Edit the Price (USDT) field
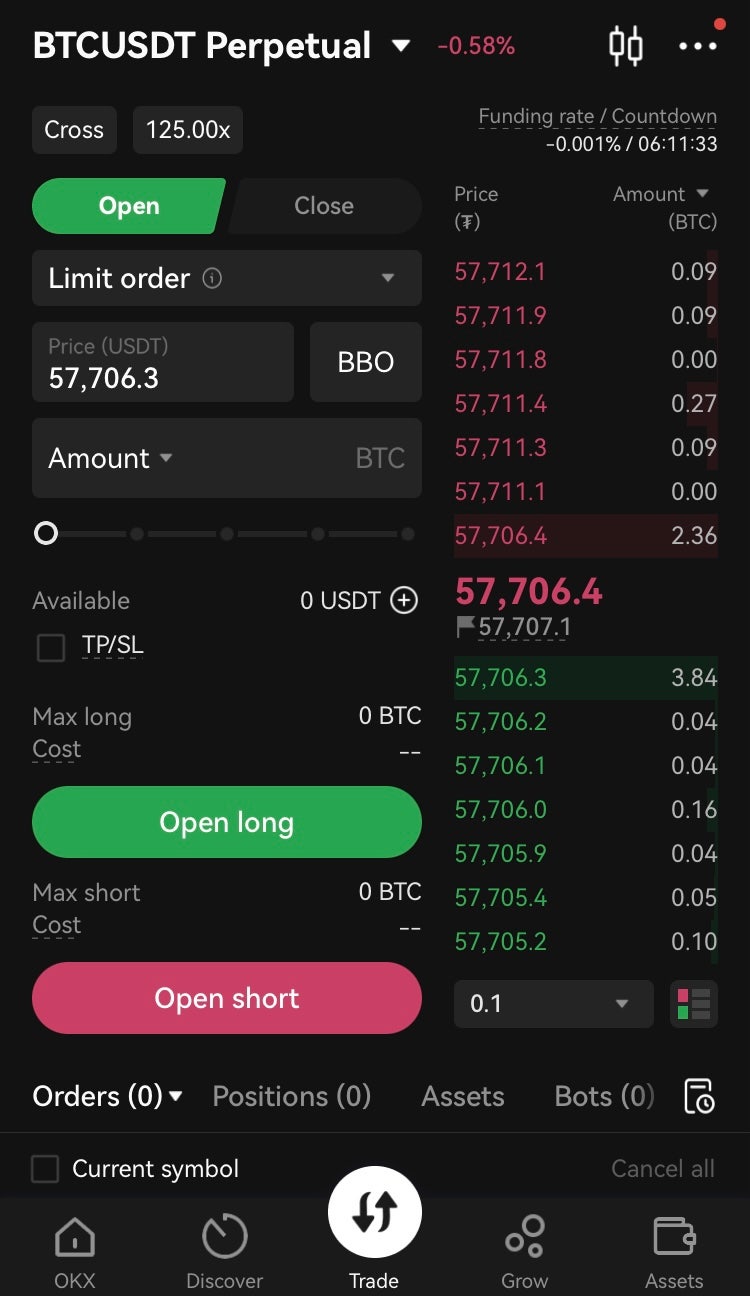 (x=163, y=362)
